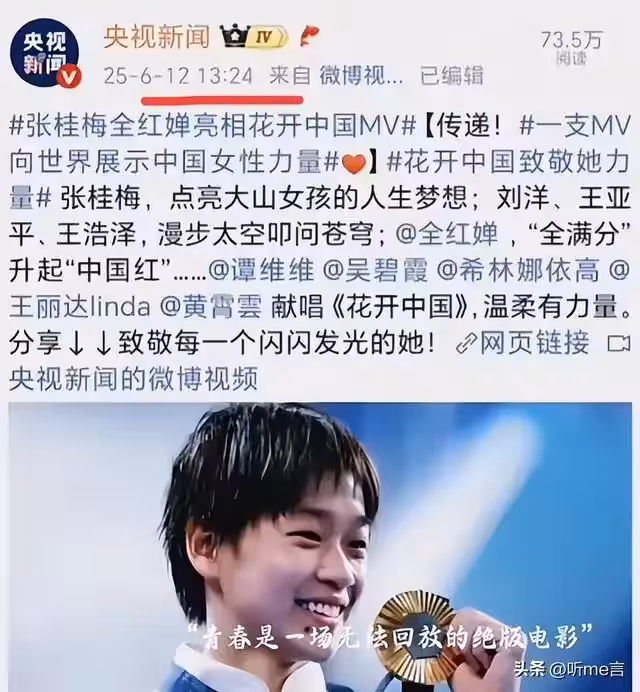Tap the 央视新闻 account name
The width and height of the screenshot is (640, 692).
[x=157, y=37]
